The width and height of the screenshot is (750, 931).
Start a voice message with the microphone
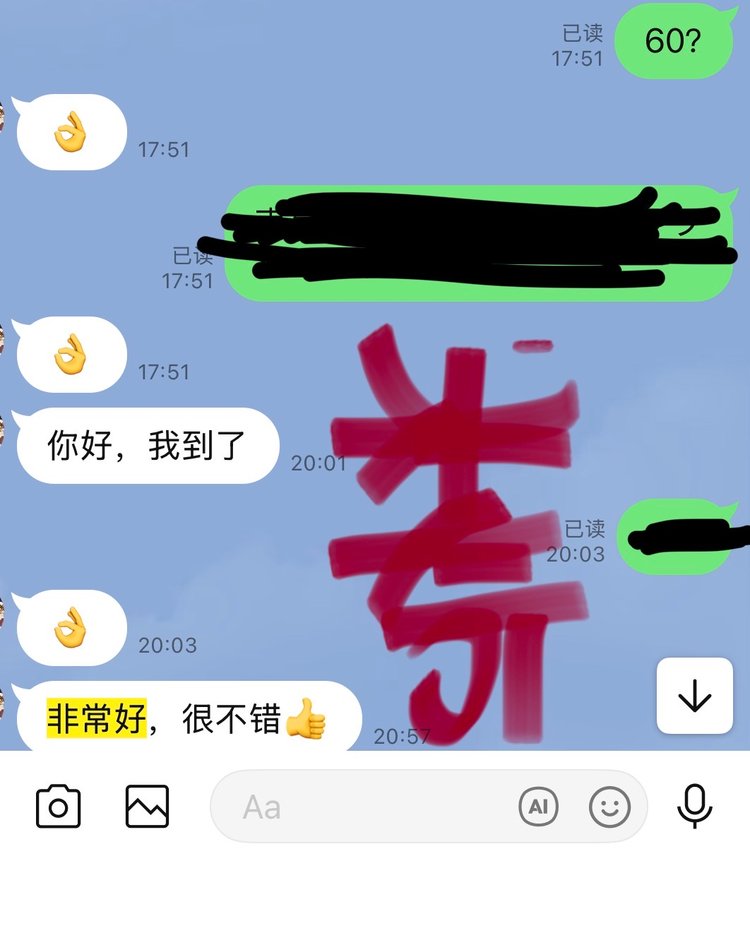[694, 806]
